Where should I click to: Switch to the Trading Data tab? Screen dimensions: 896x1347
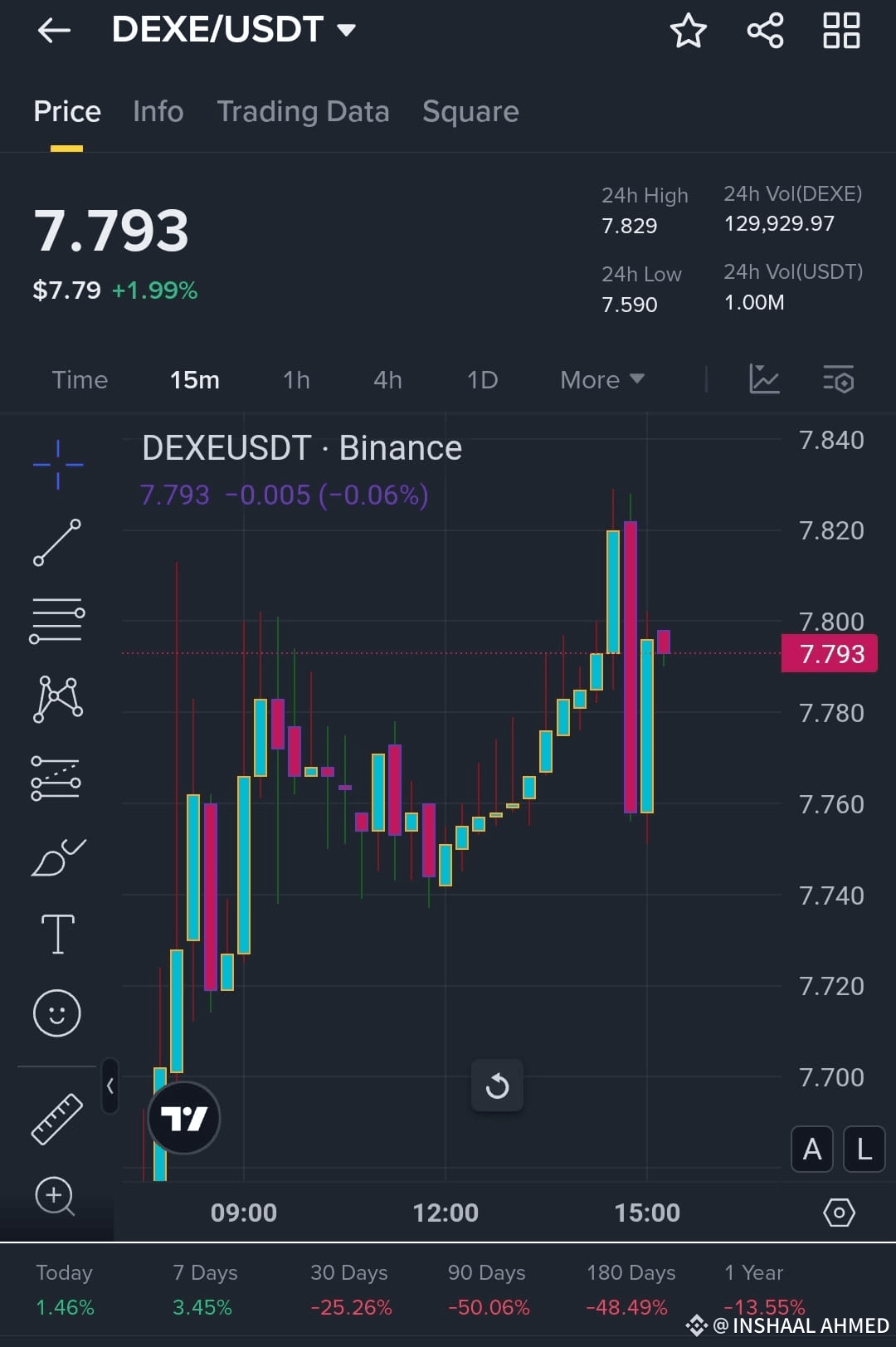303,111
